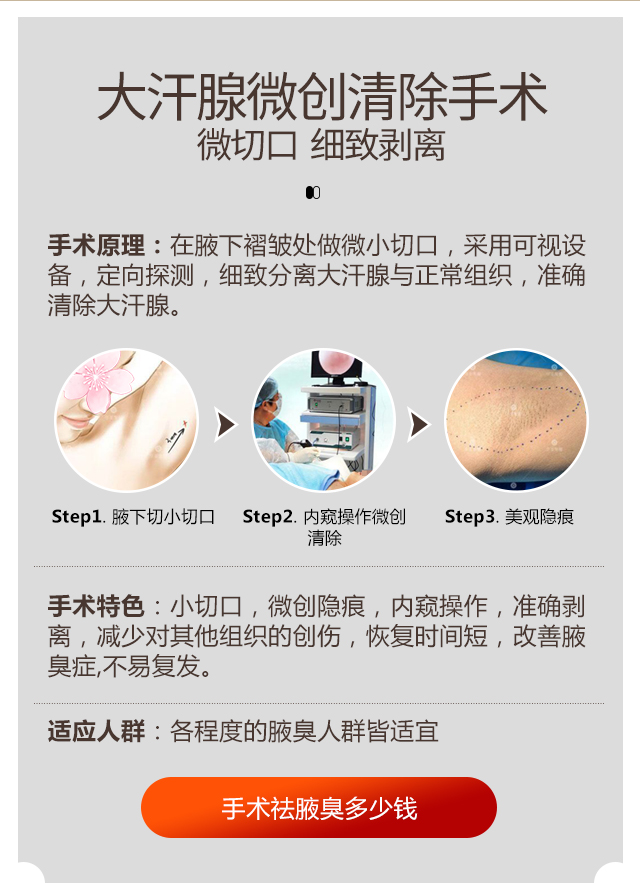Tap the 手术祛腋臭多少钱 button
This screenshot has width=640, height=884.
coord(319,807)
